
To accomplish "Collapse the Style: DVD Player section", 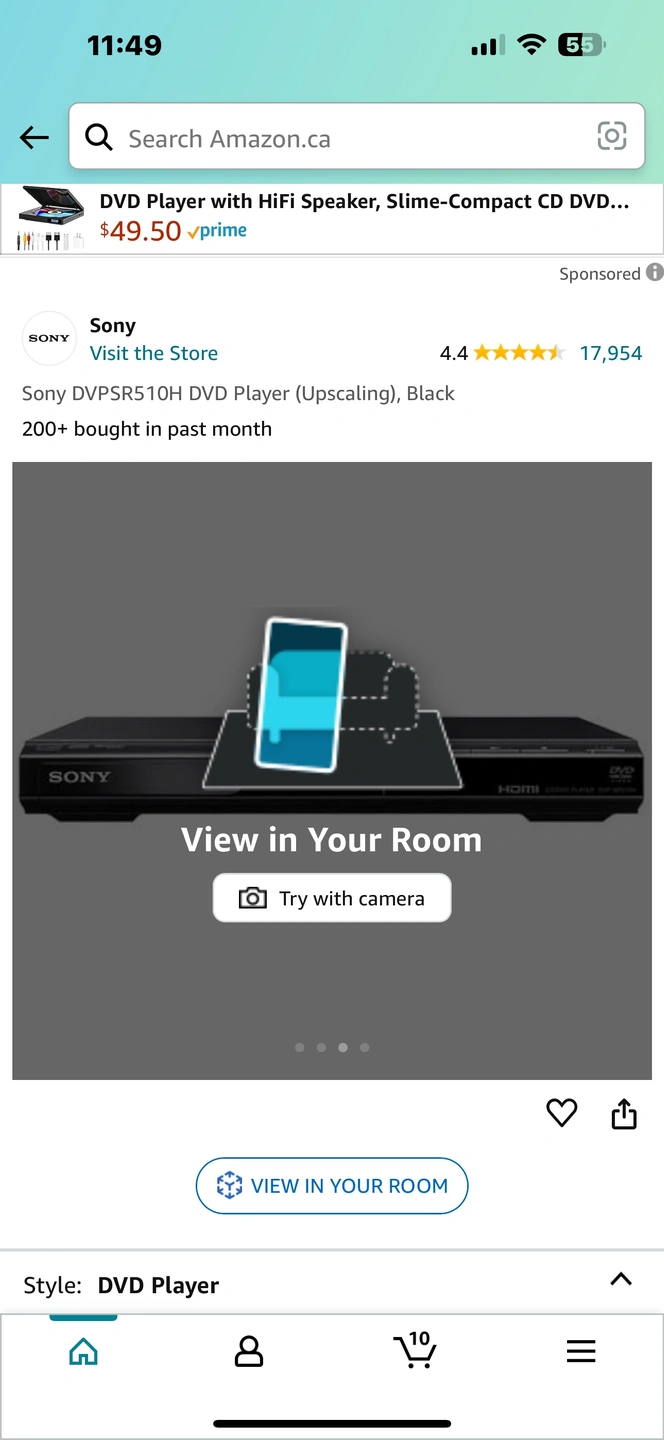I will tap(621, 1279).
